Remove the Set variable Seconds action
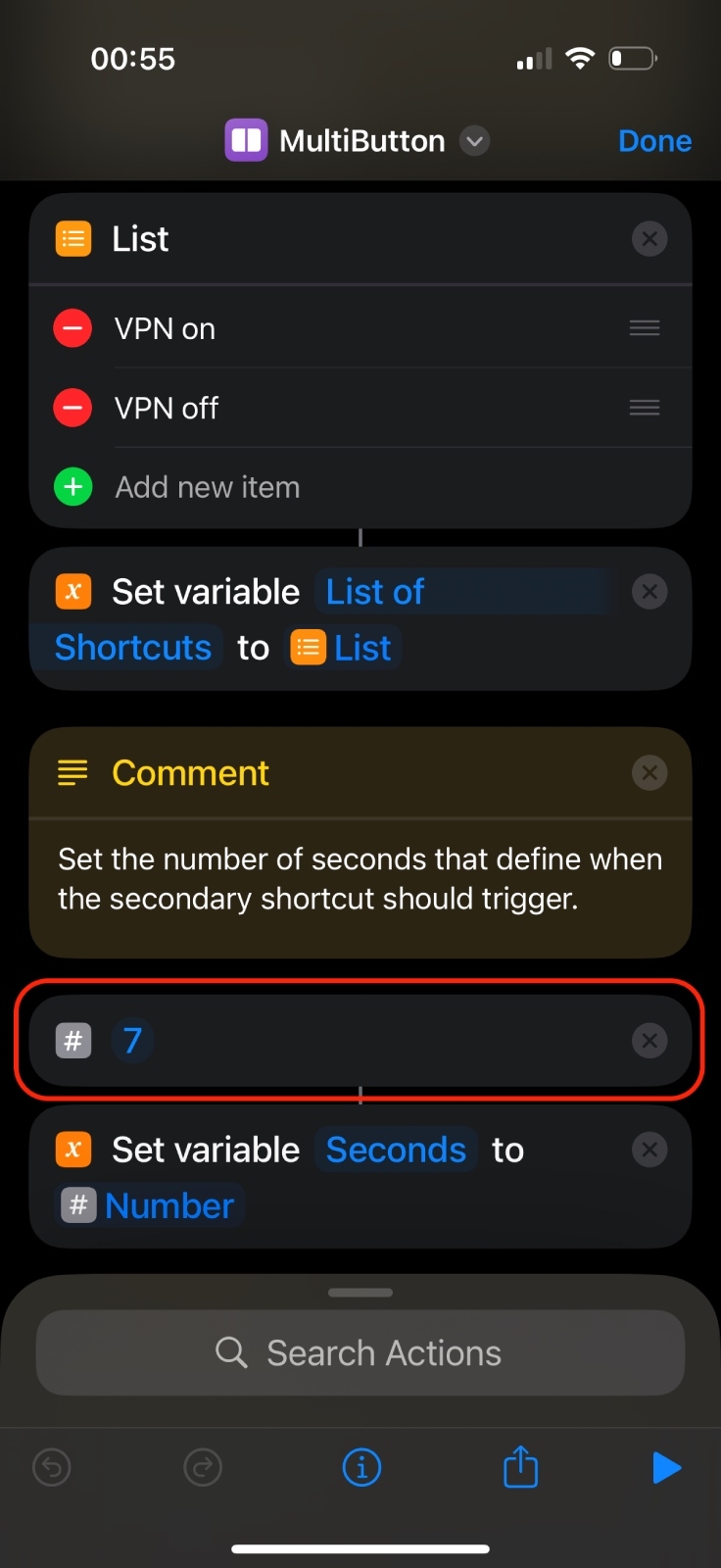 (x=649, y=1150)
